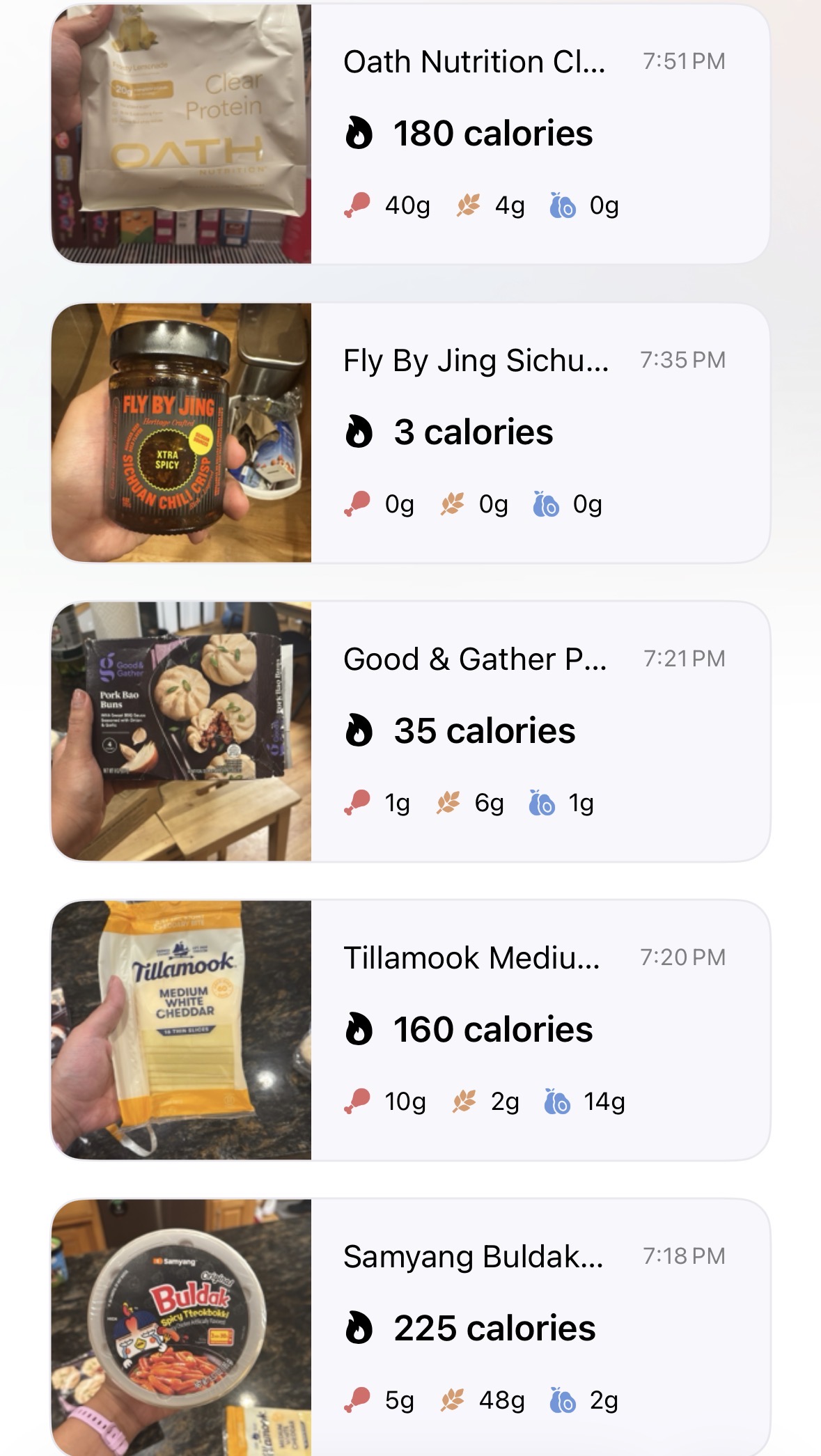View the Good & Gather pork bao entry
The width and height of the screenshot is (821, 1456).
[x=474, y=659]
